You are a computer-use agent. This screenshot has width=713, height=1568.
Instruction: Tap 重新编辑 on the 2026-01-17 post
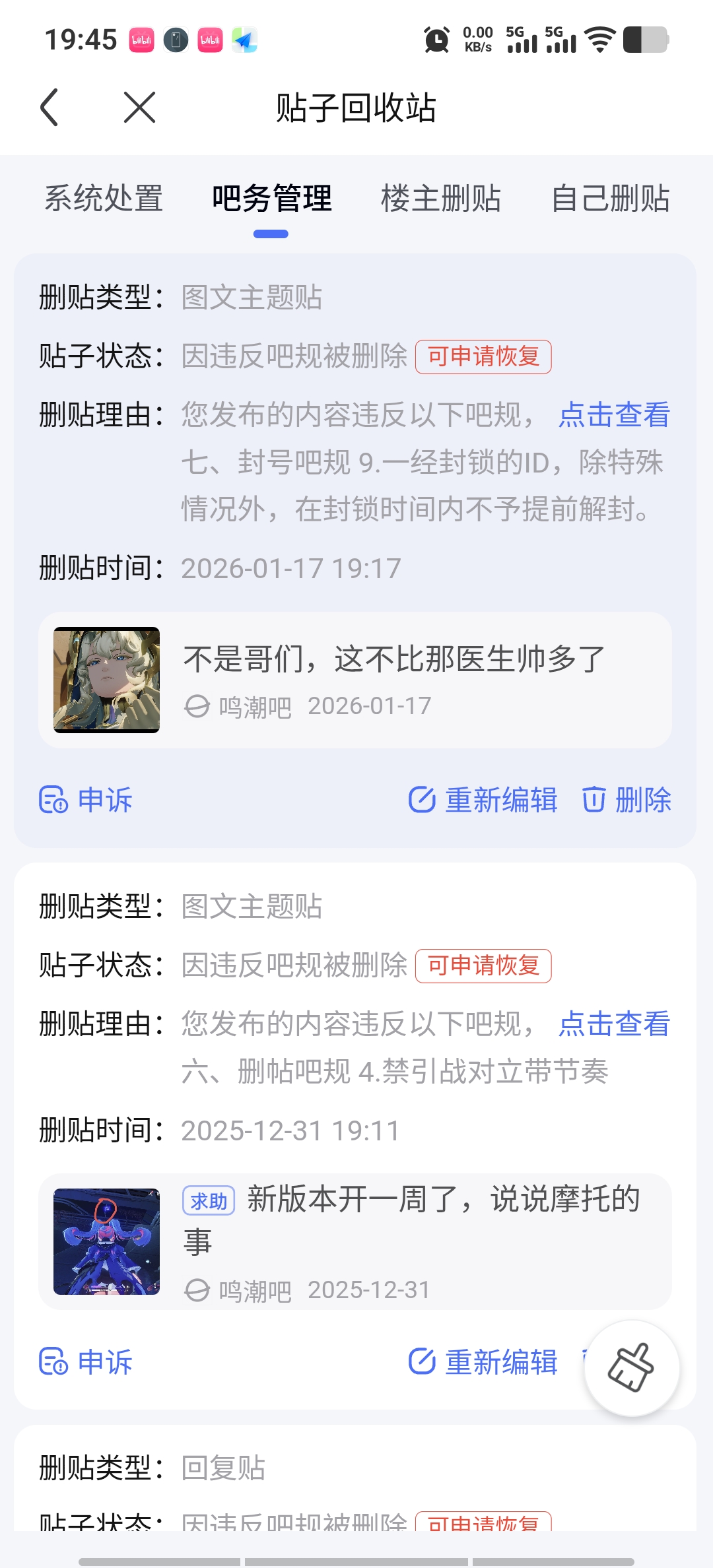(x=483, y=800)
